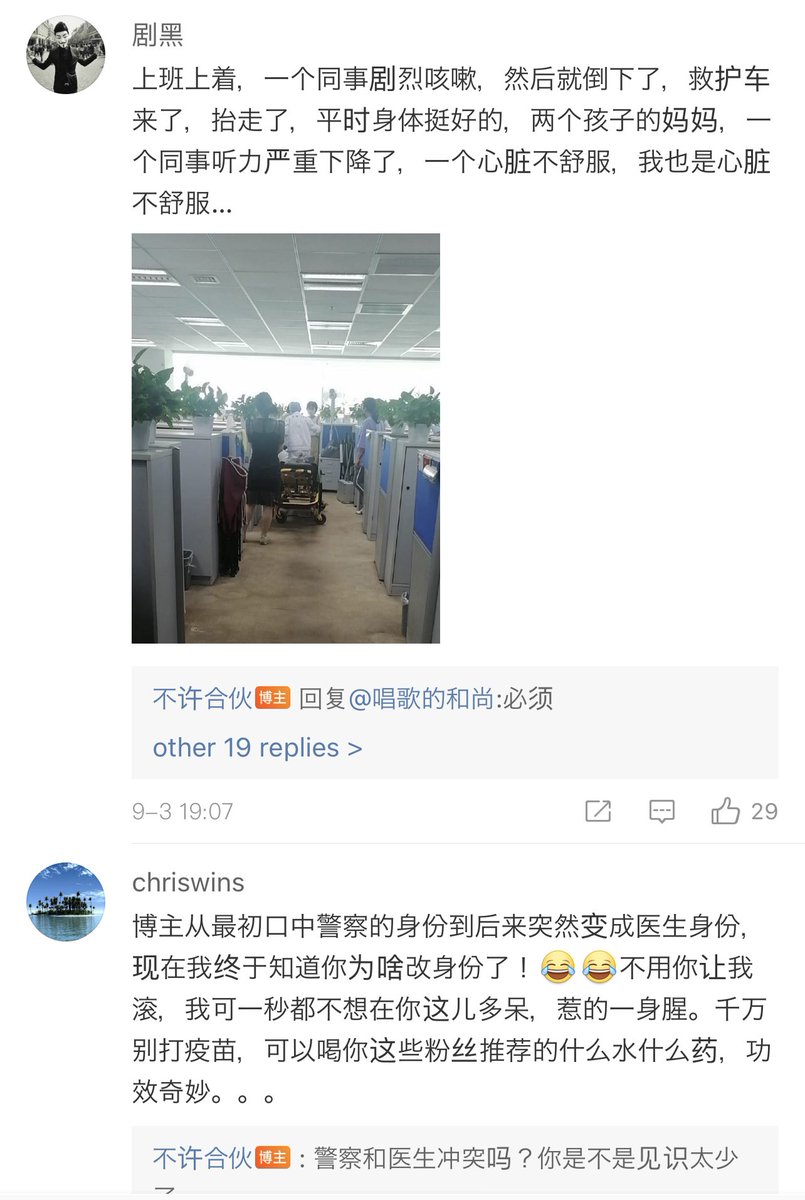
Task: Open 不许合伙 in the reply to chriswins
Action: pyautogui.click(x=201, y=1158)
